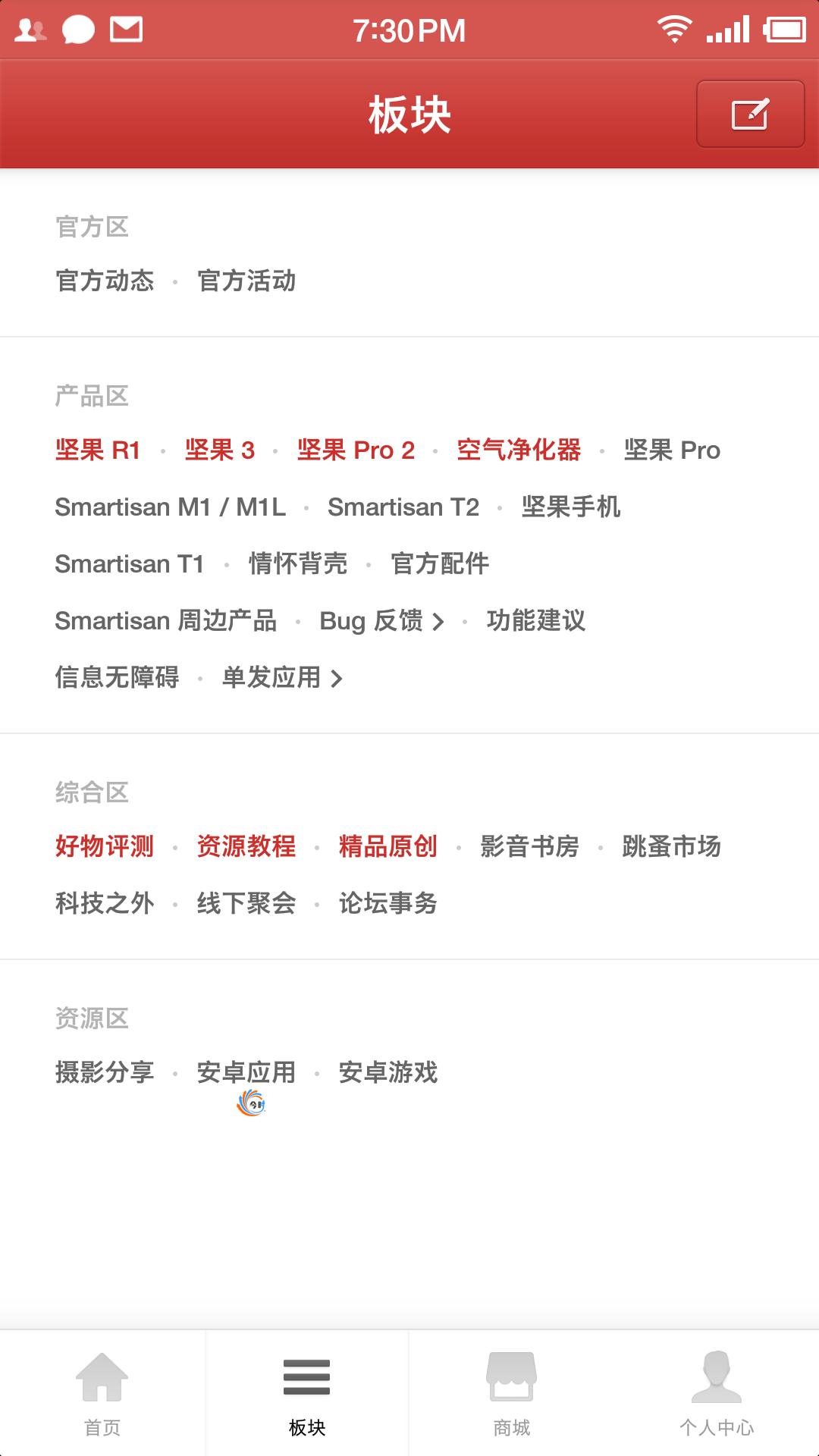Go to the 个人中心 tab

[x=717, y=1394]
